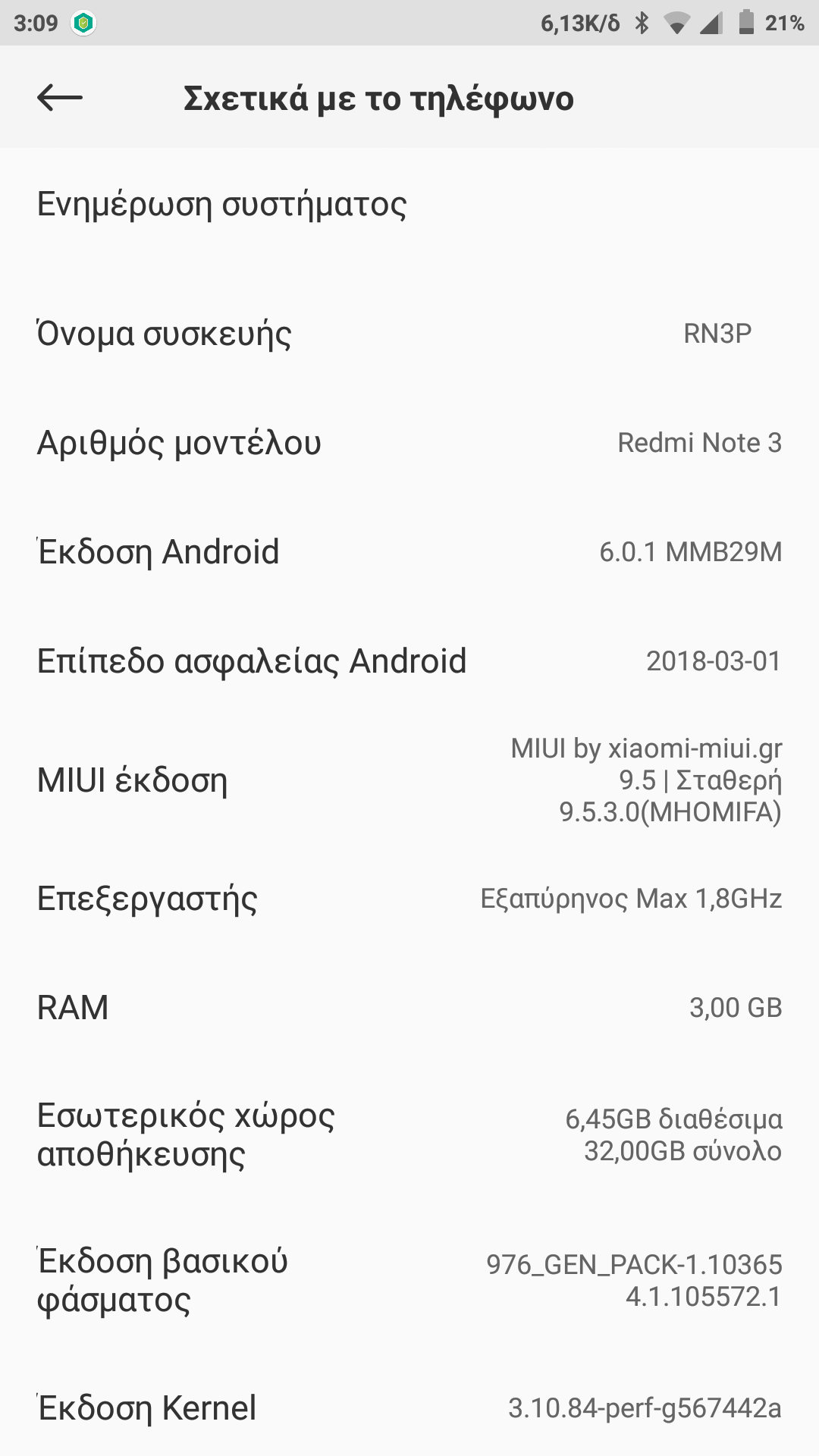Viewport: 819px width, 1456px height.
Task: Go back using the arrow icon
Action: [x=59, y=97]
